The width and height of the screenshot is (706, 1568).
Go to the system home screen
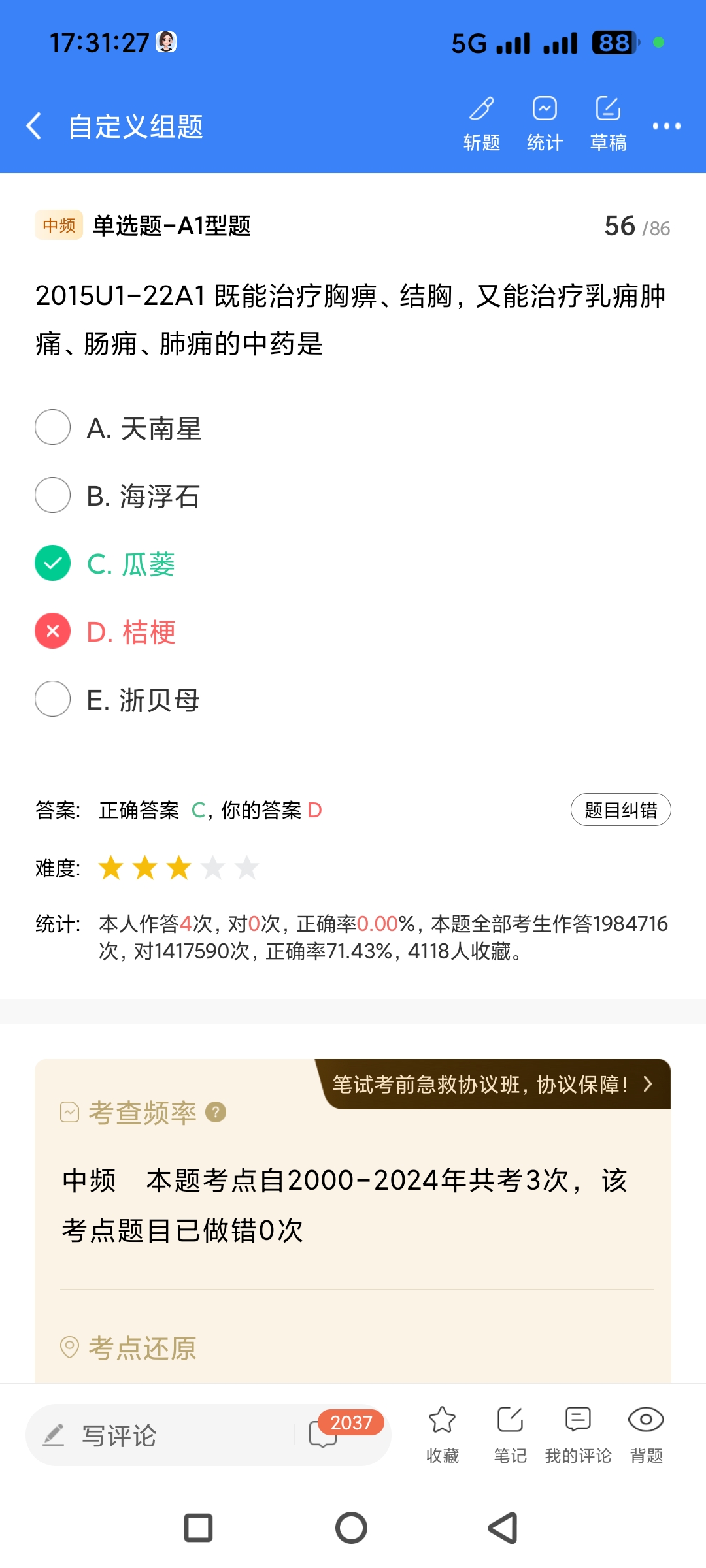[x=352, y=1528]
